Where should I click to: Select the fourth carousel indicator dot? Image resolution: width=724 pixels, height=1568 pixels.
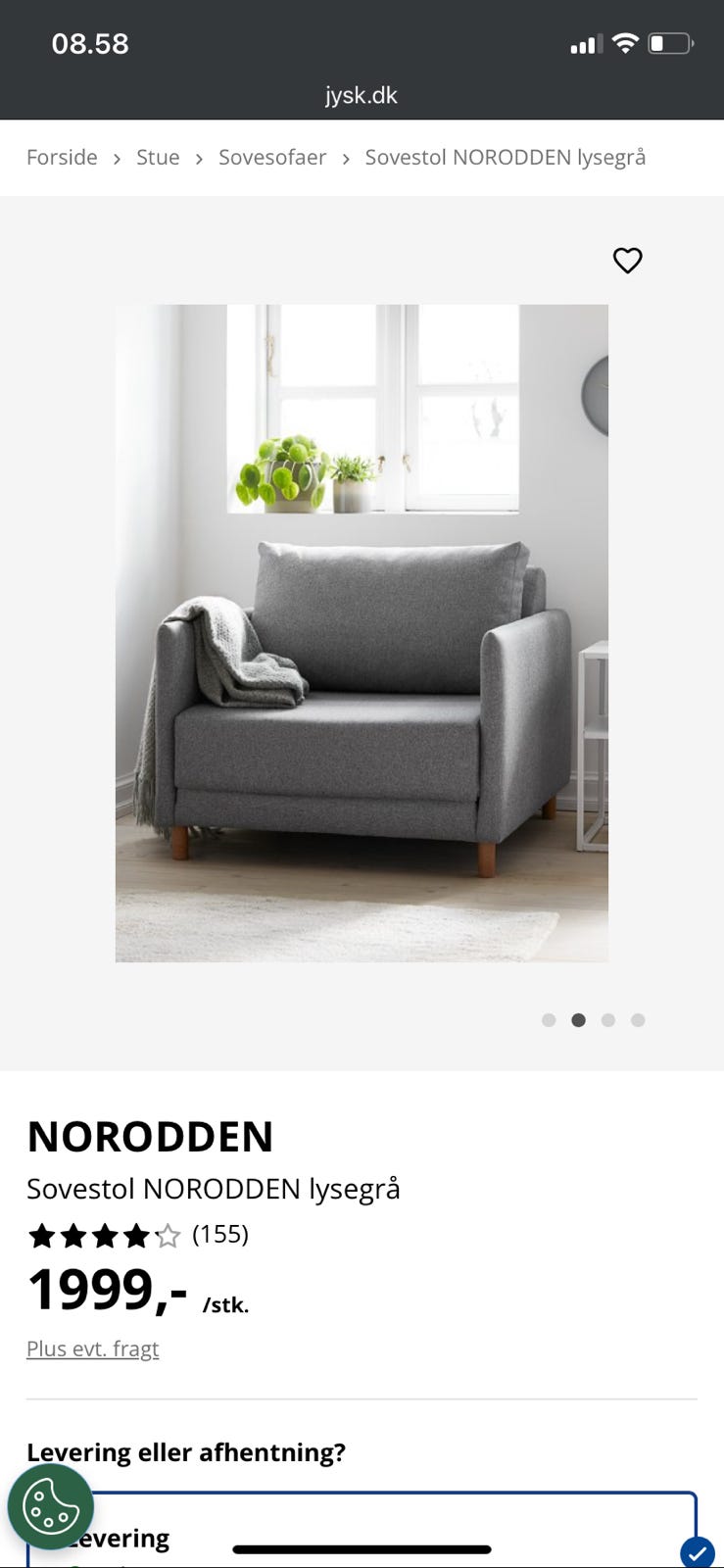click(x=639, y=1019)
